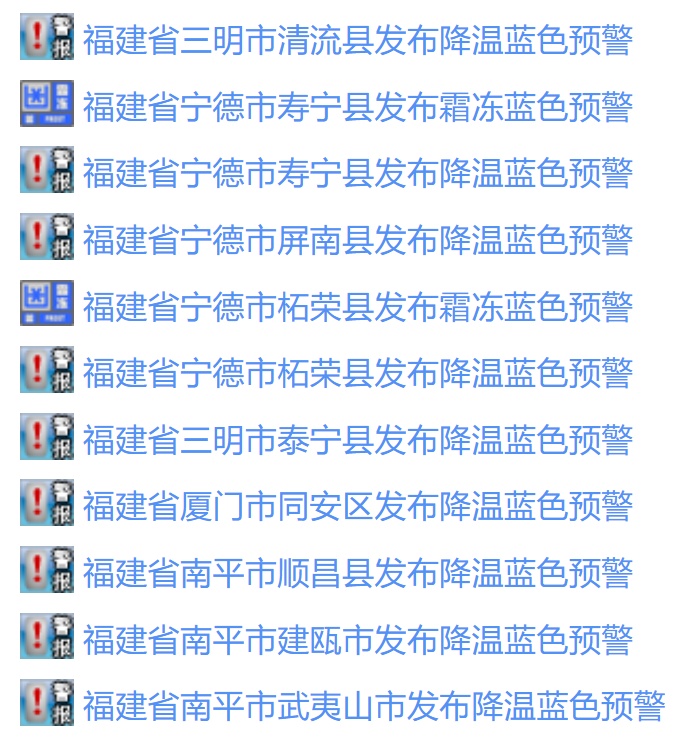Open 厦门市同安区降温蓝色预警 link
This screenshot has width=686, height=744.
coord(357,506)
